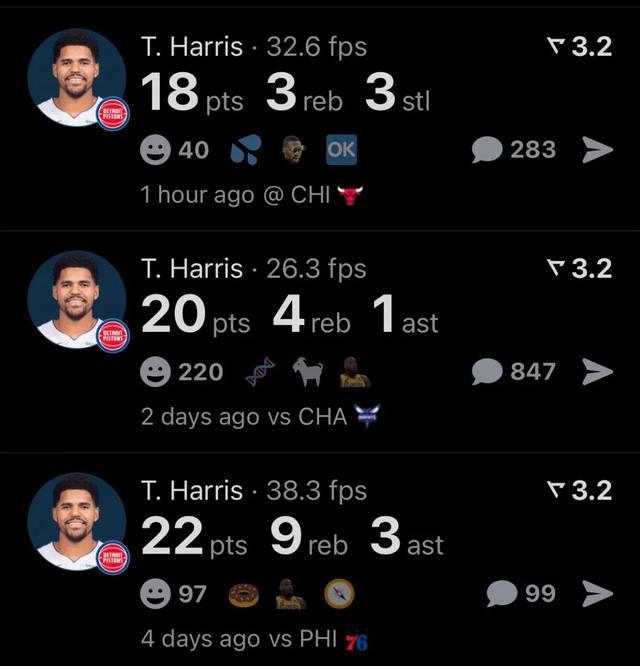Open the T. Harris 32.6 fps stat card

tap(320, 119)
